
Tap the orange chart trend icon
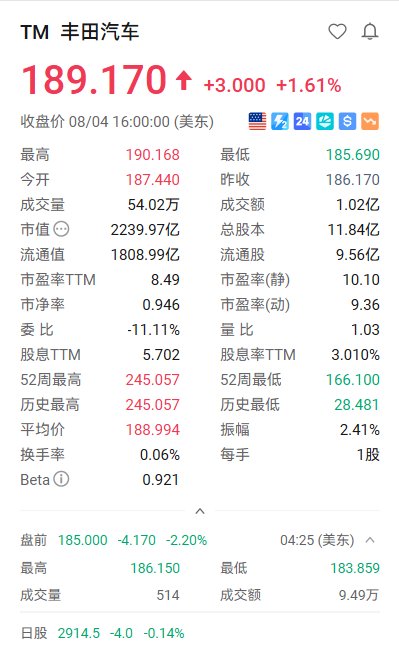pos(370,121)
